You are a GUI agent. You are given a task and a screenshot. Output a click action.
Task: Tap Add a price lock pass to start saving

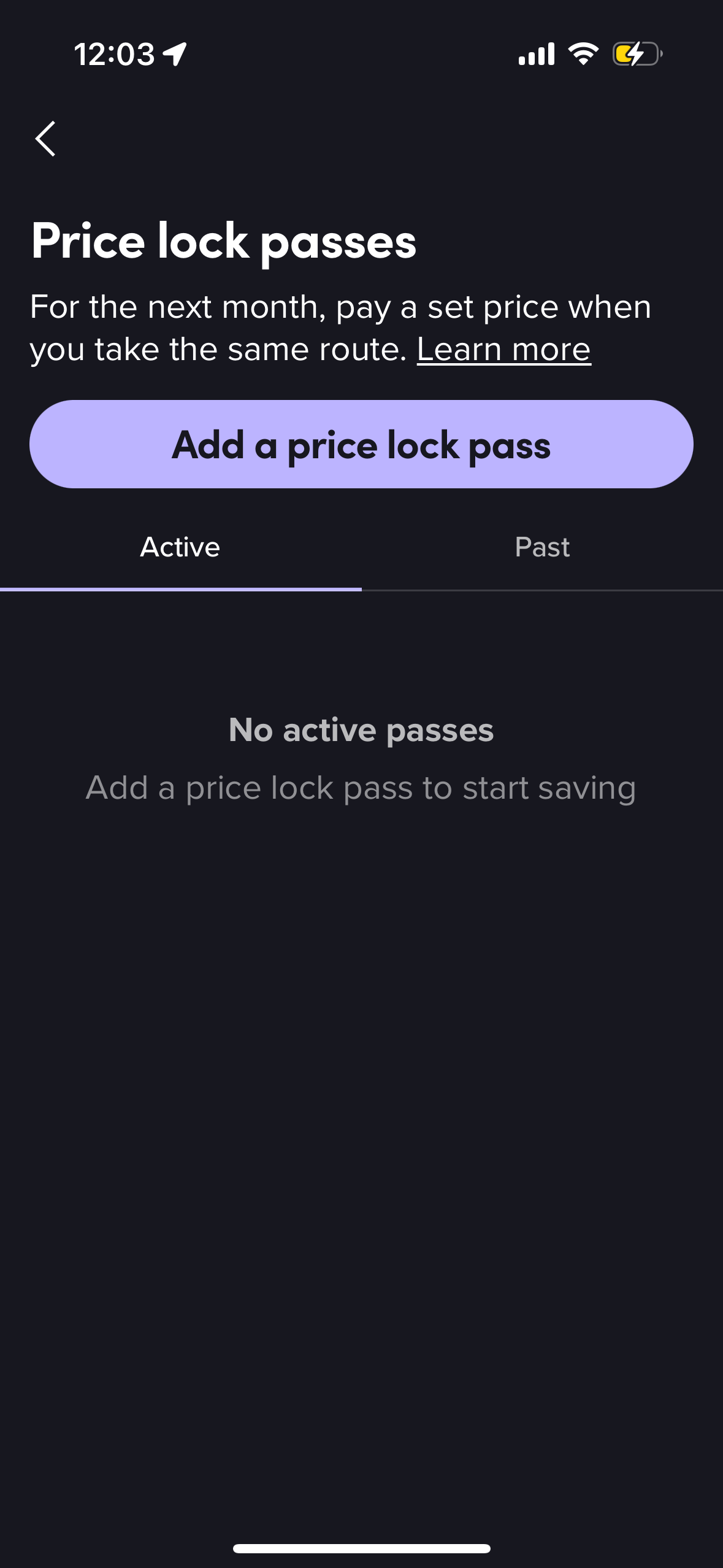[362, 444]
